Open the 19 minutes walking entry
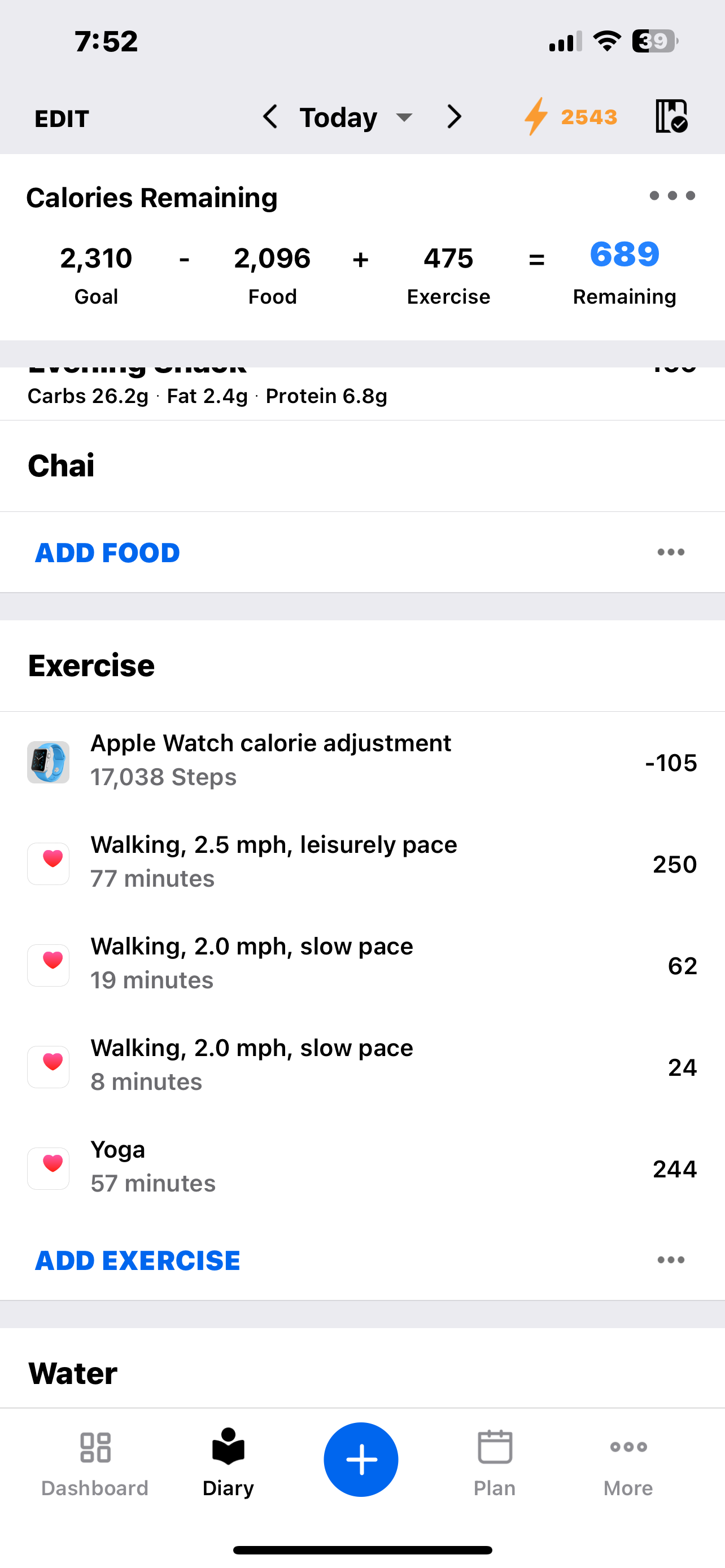This screenshot has height=1568, width=725. [362, 964]
